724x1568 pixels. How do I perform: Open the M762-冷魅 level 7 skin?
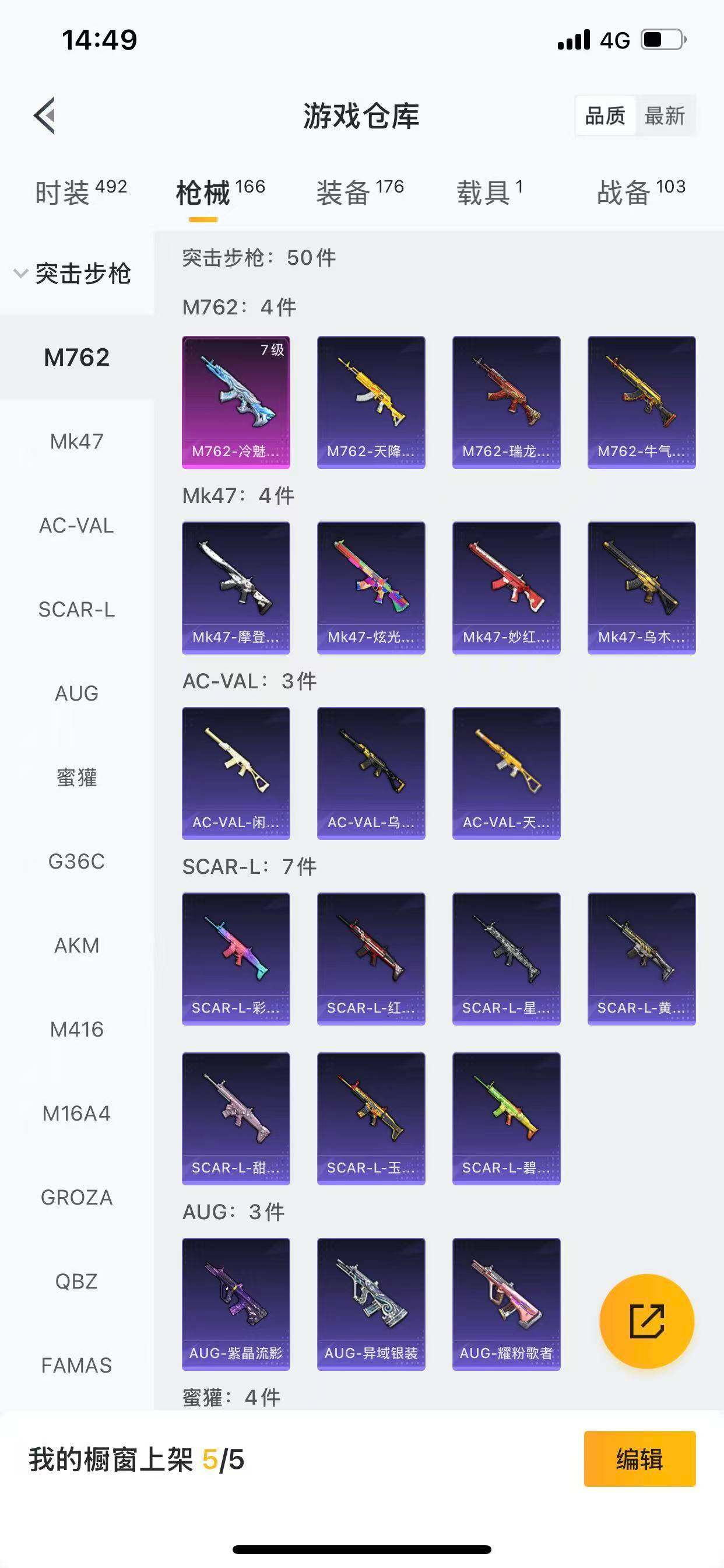click(x=236, y=402)
